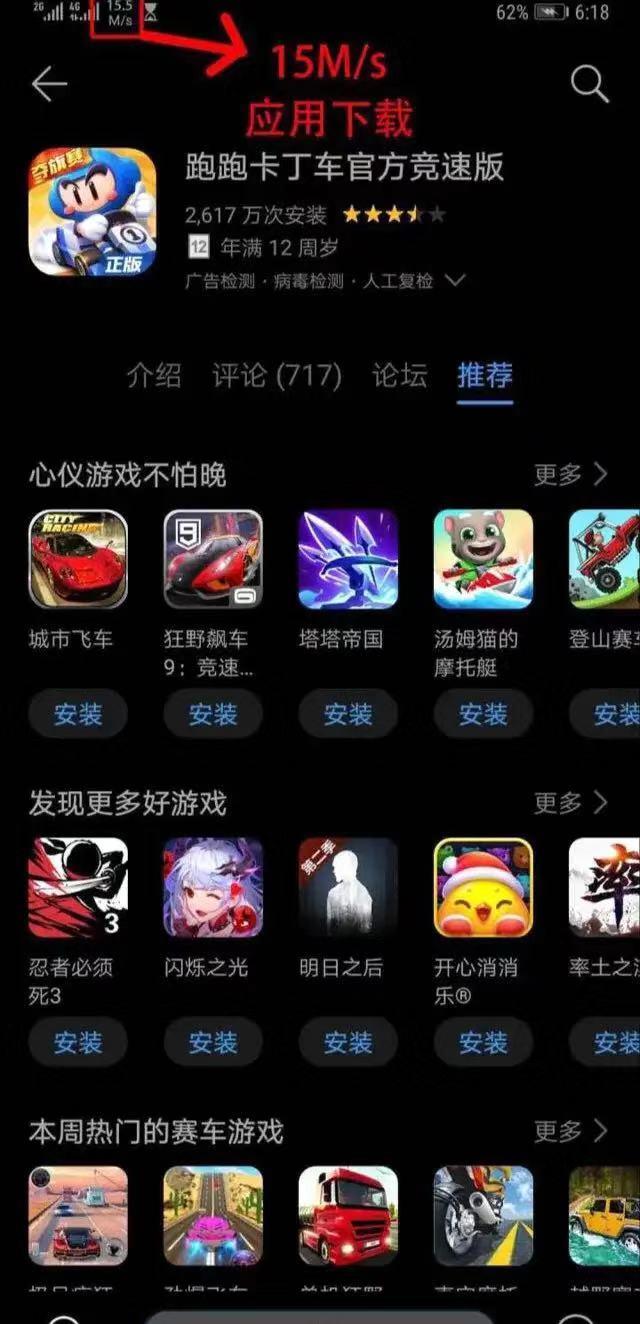
Task: Go back using the top-left arrow
Action: click(48, 85)
